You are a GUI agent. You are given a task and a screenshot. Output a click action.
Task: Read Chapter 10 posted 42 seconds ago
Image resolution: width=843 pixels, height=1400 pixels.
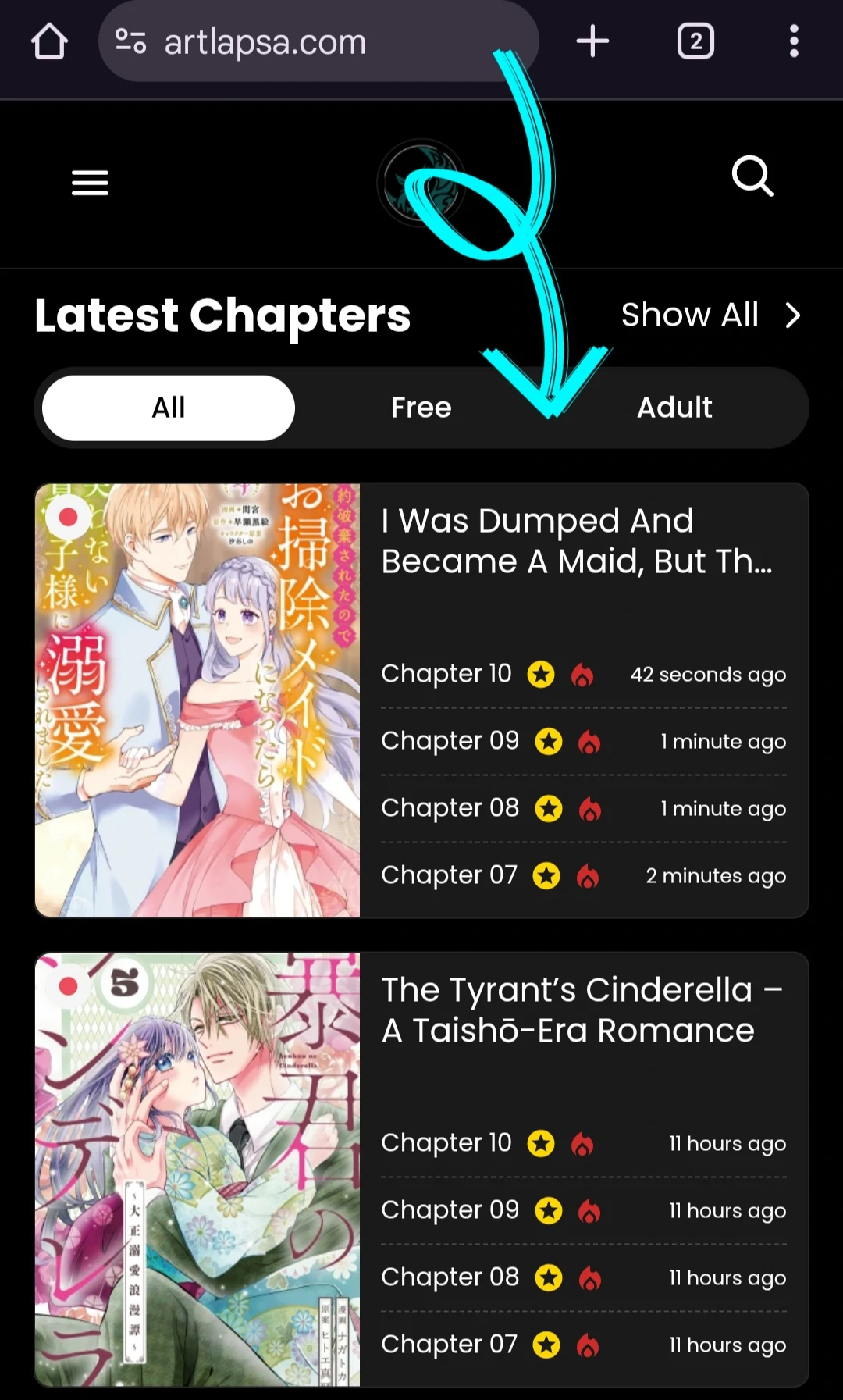pos(446,674)
